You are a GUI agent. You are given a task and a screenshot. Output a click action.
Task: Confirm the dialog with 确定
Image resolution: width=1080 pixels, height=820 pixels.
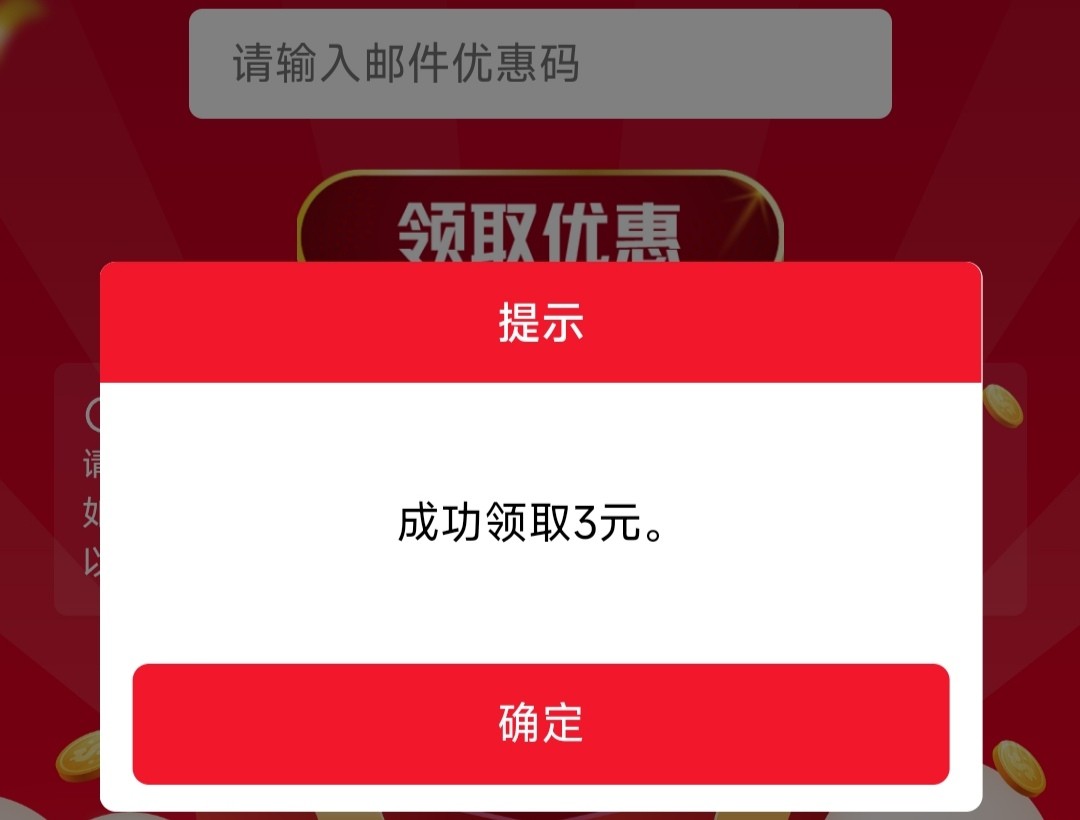[540, 723]
